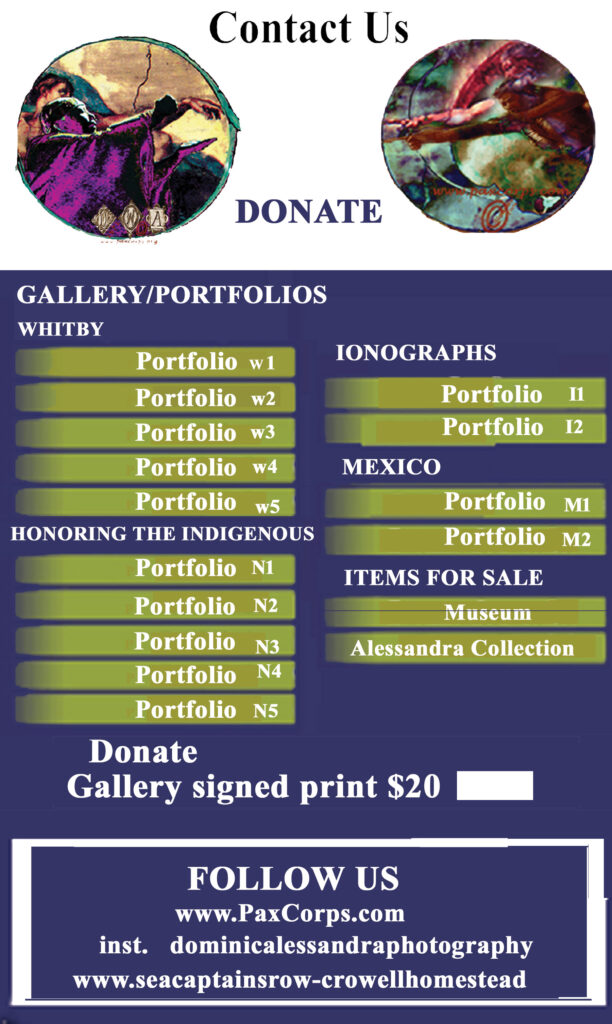
Task: Tap the white box beside signed print $20
Action: (494, 785)
